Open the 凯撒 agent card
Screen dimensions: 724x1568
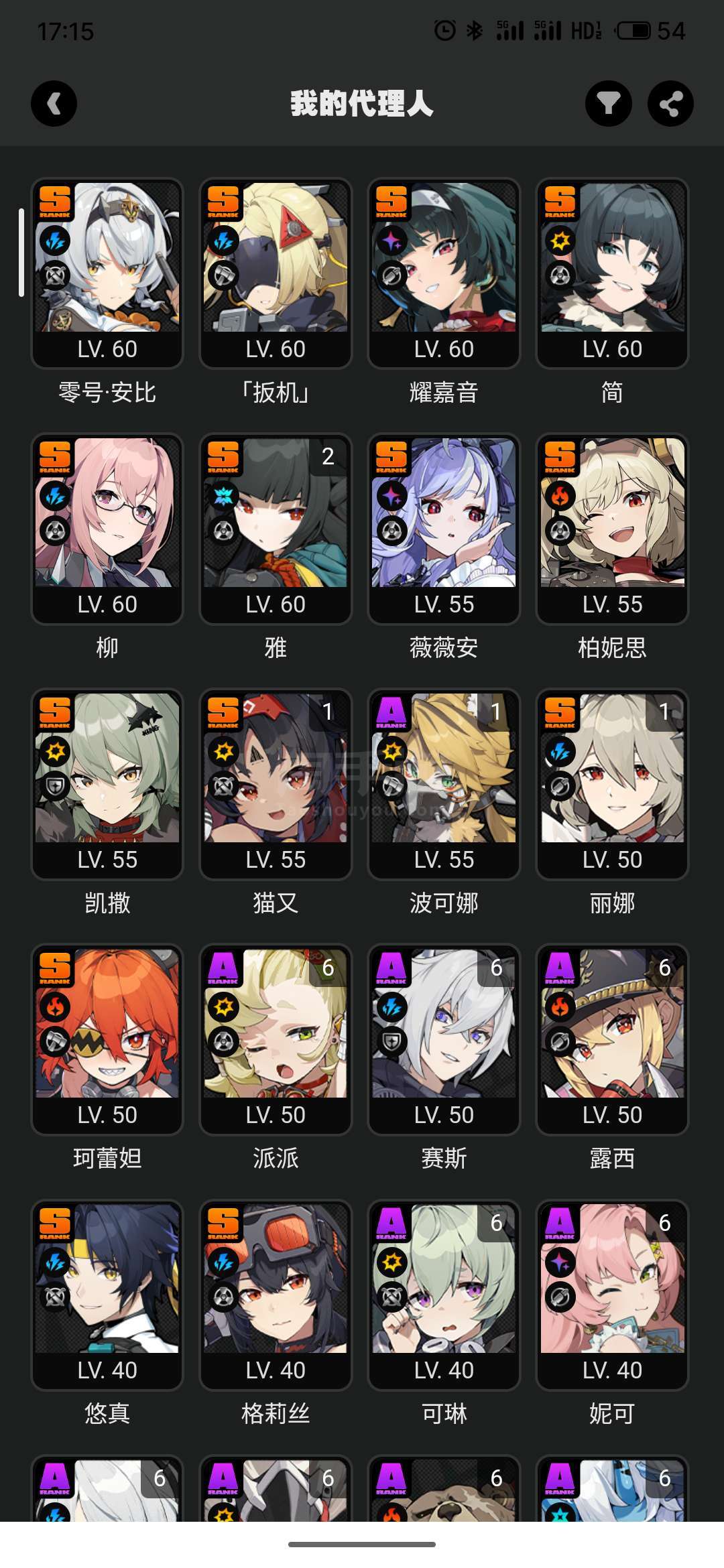pos(107,784)
